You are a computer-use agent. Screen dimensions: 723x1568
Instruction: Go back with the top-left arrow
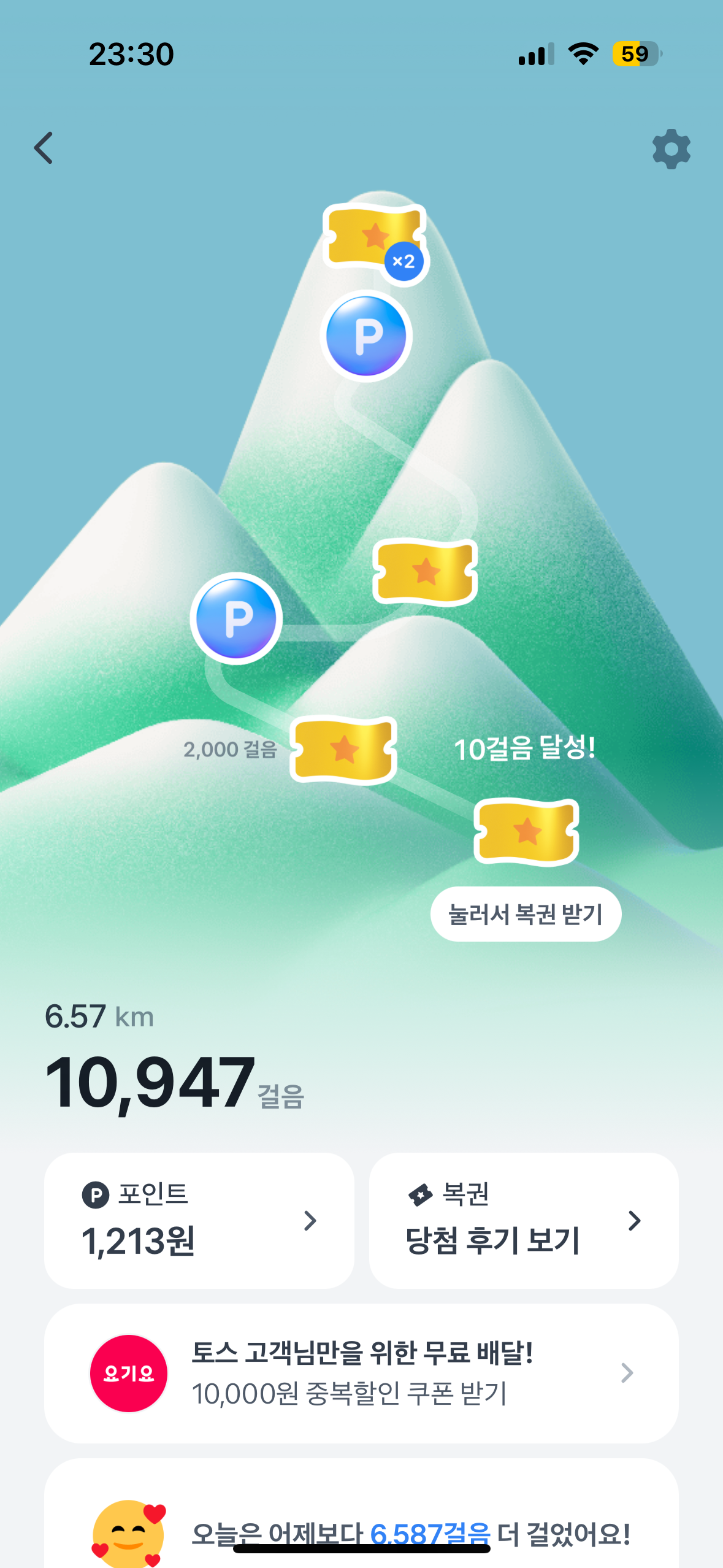click(x=44, y=148)
